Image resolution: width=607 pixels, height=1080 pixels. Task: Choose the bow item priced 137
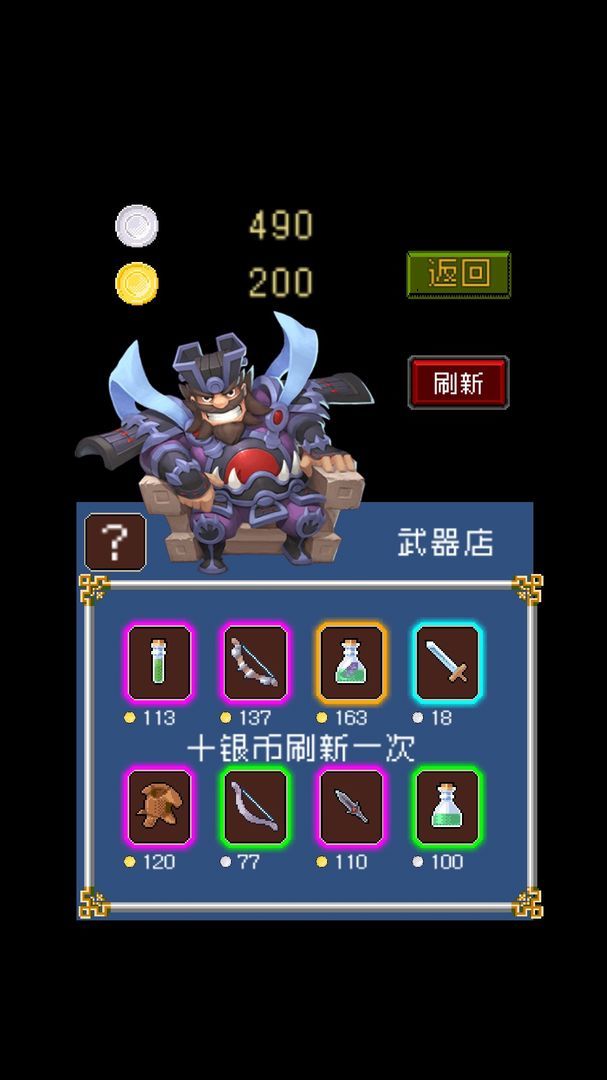point(255,663)
